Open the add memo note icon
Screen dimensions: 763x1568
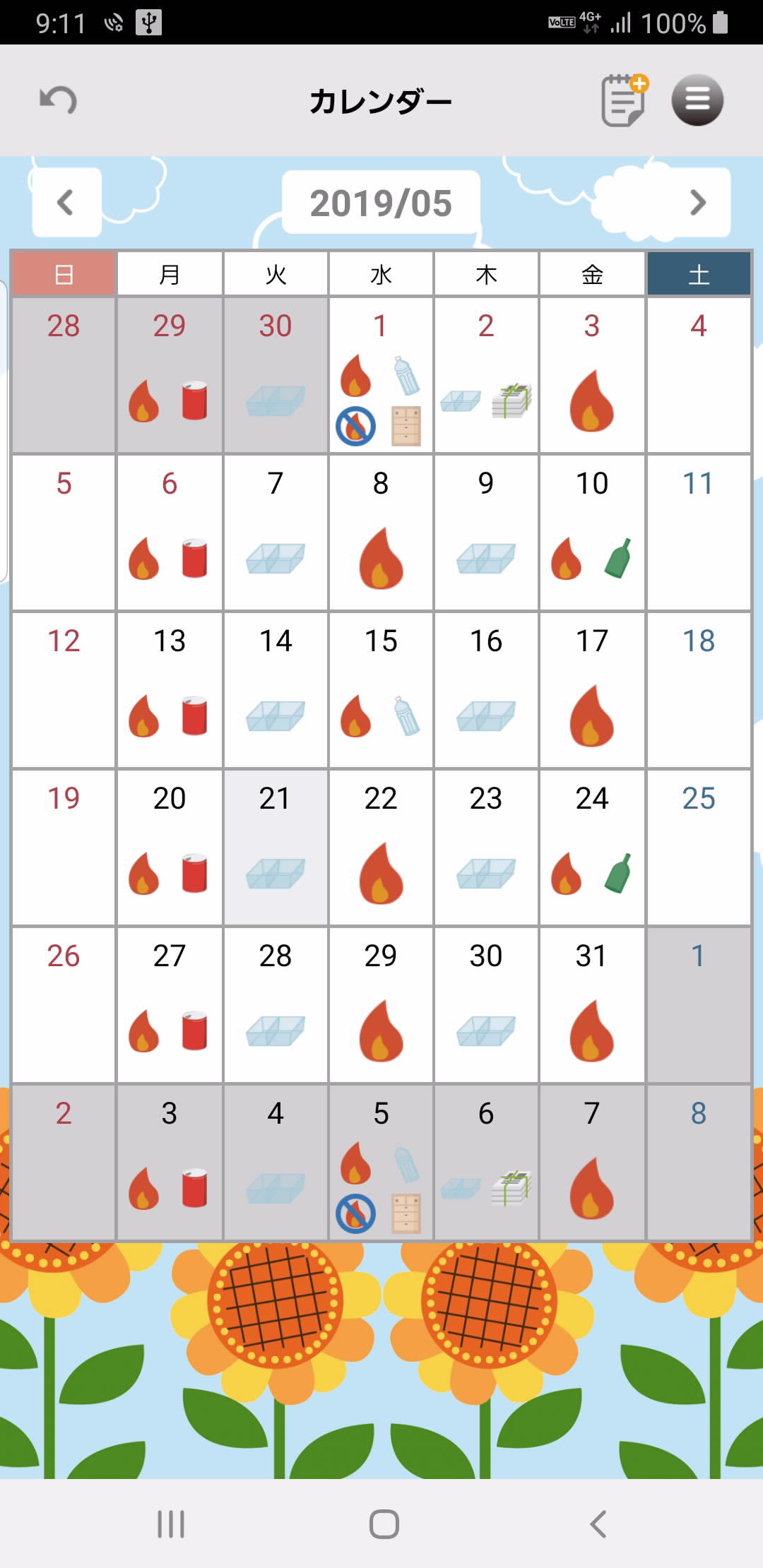624,100
